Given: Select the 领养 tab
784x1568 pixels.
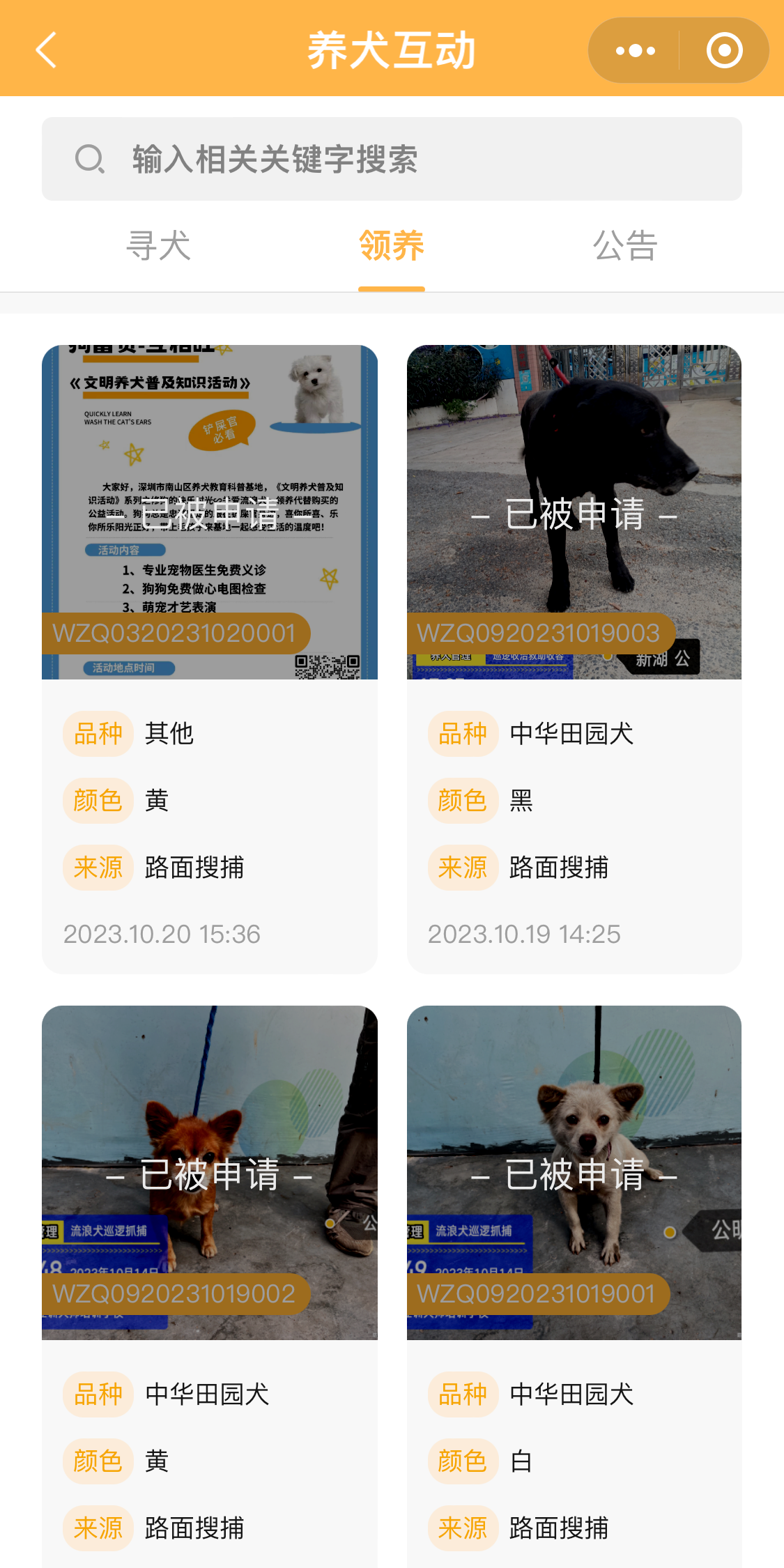Looking at the screenshot, I should pos(391,246).
